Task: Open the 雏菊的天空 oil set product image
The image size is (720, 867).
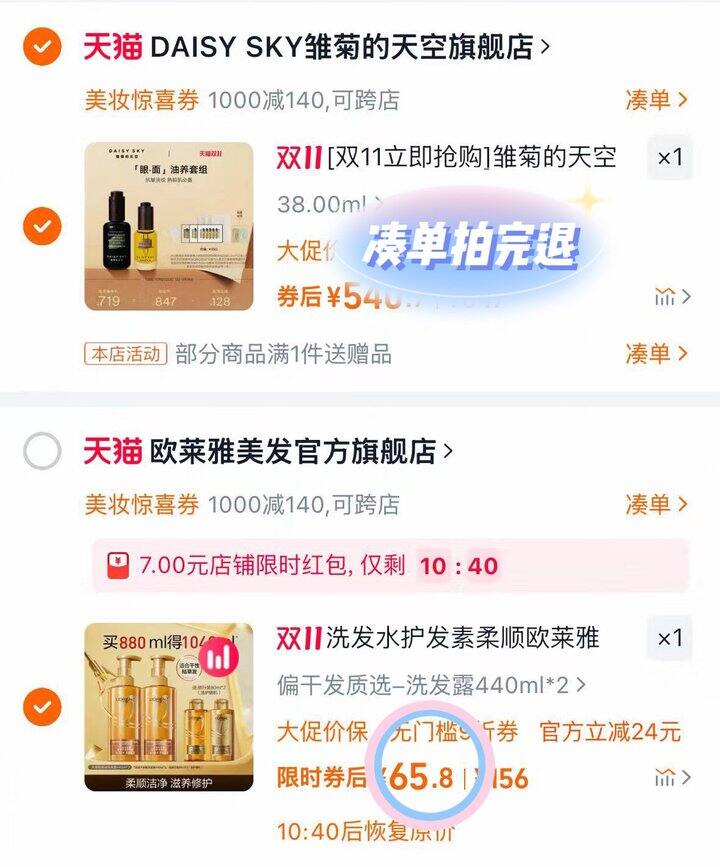Action: coord(168,226)
